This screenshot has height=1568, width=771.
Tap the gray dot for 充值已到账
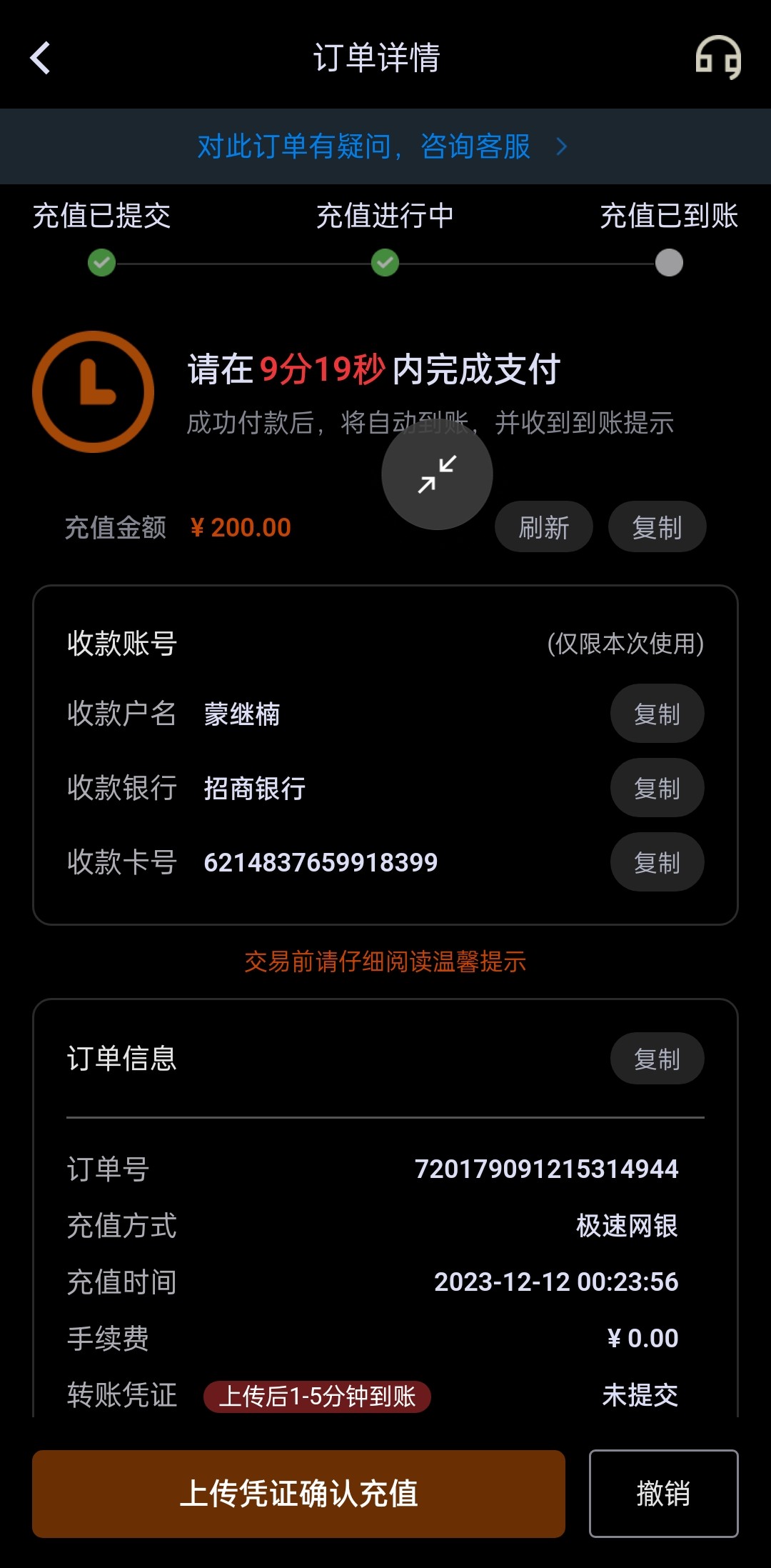(x=668, y=263)
